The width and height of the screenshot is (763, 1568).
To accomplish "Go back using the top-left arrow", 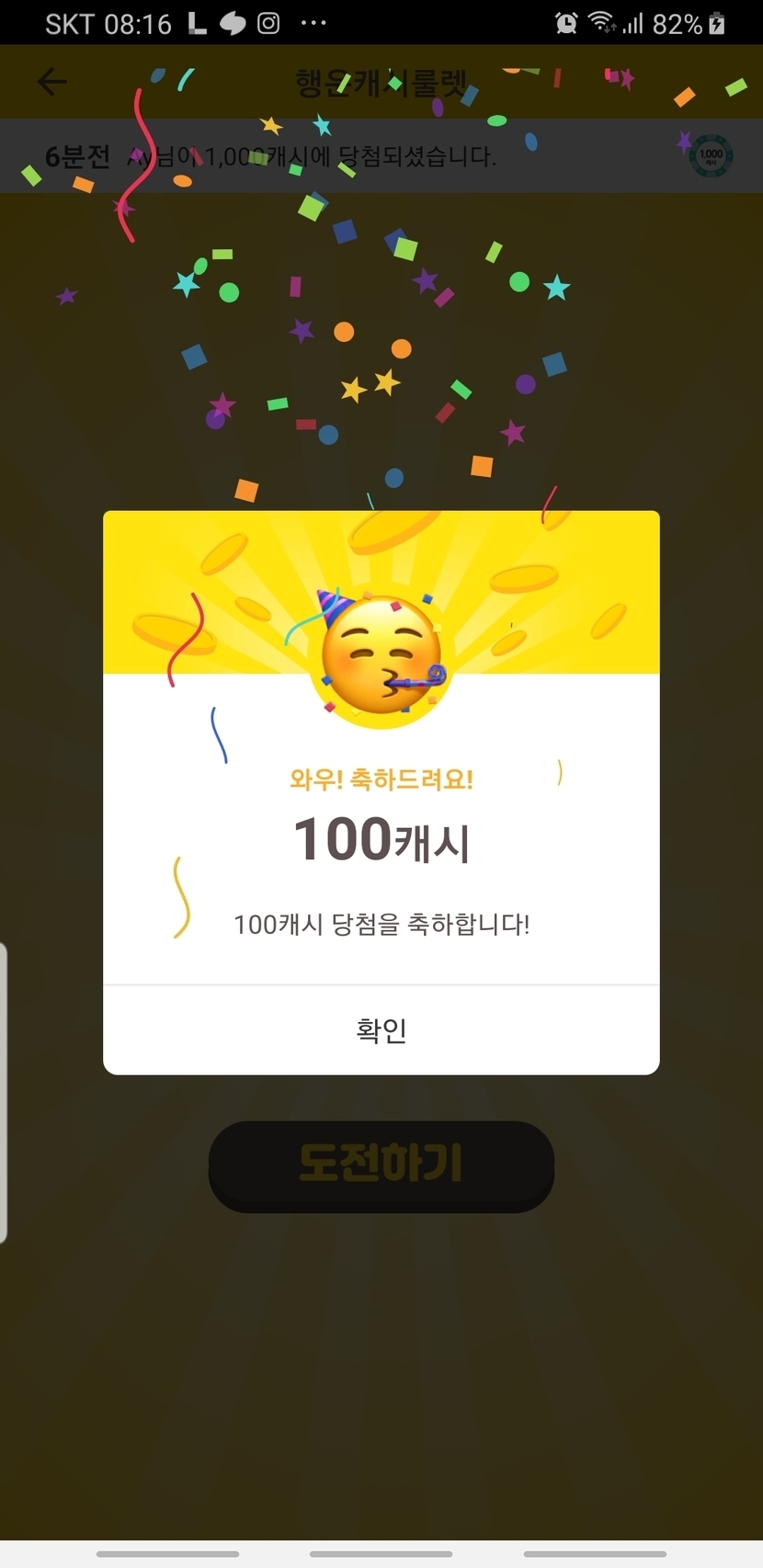I will [x=52, y=82].
